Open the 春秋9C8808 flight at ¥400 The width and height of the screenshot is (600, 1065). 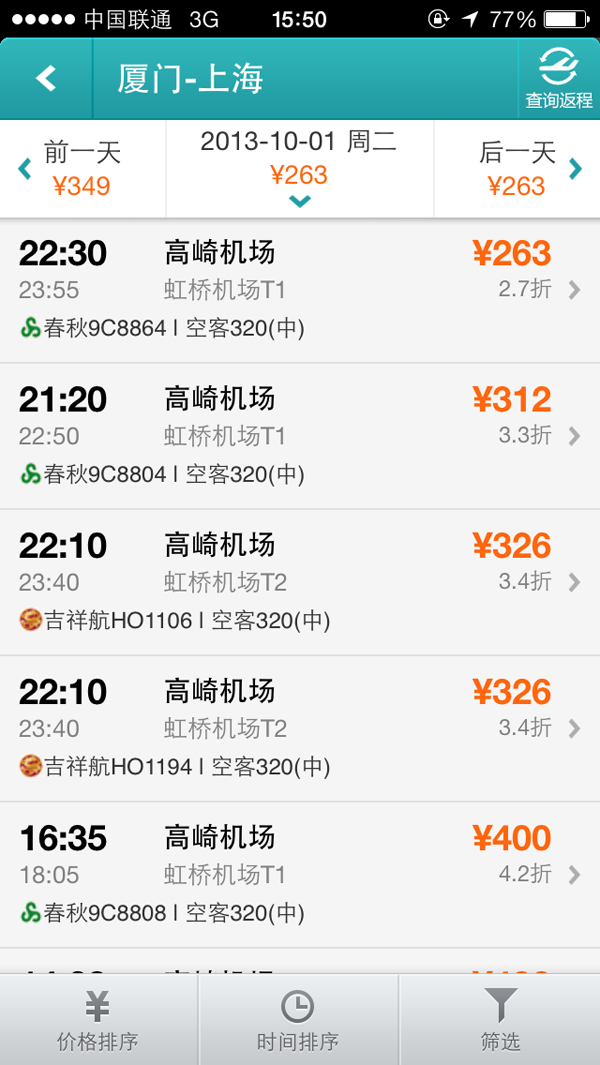(x=299, y=875)
